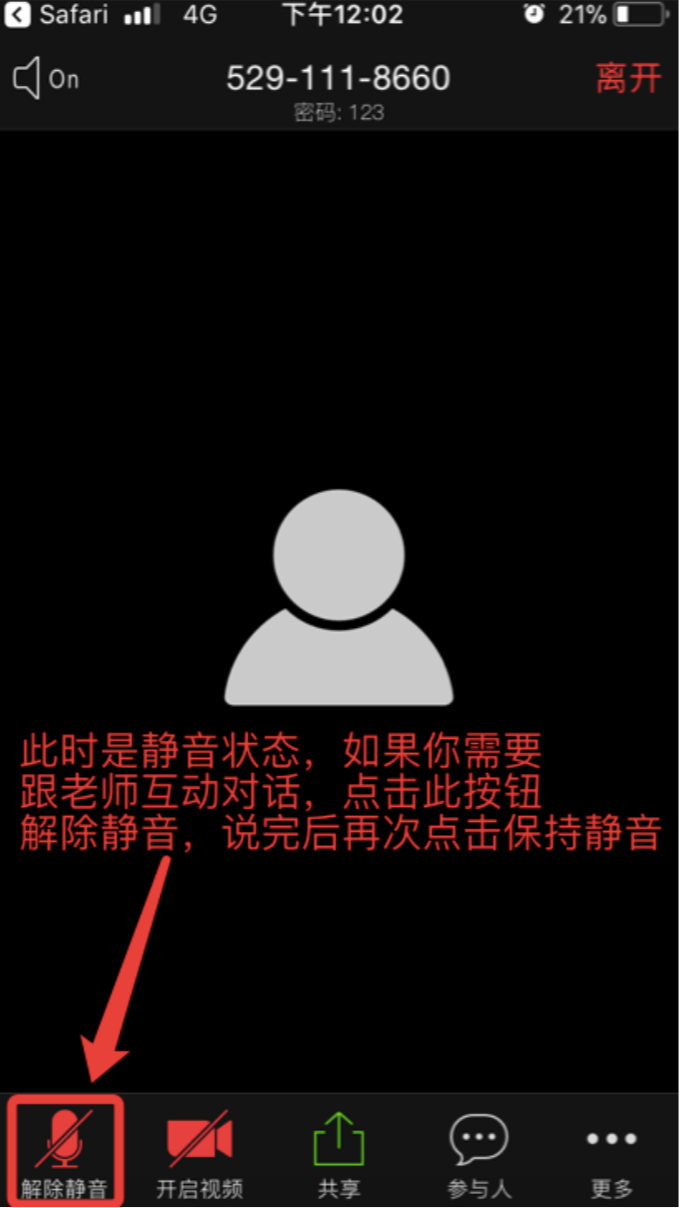The width and height of the screenshot is (680, 1208).
Task: Turn on the camera with 开启视频
Action: pos(200,1151)
